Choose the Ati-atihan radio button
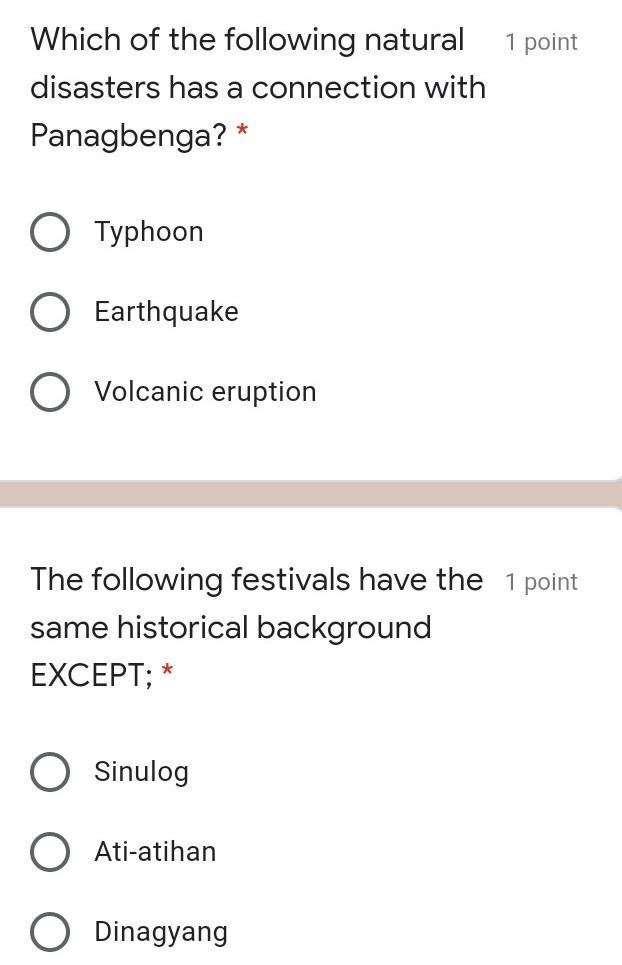The height and width of the screenshot is (965, 622). tap(50, 852)
